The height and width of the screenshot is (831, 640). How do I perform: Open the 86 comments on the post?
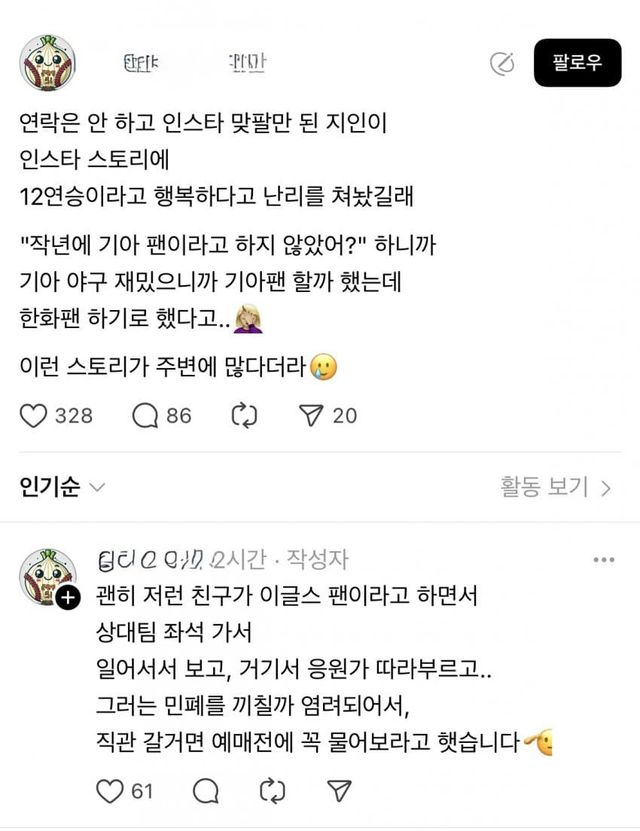point(147,415)
